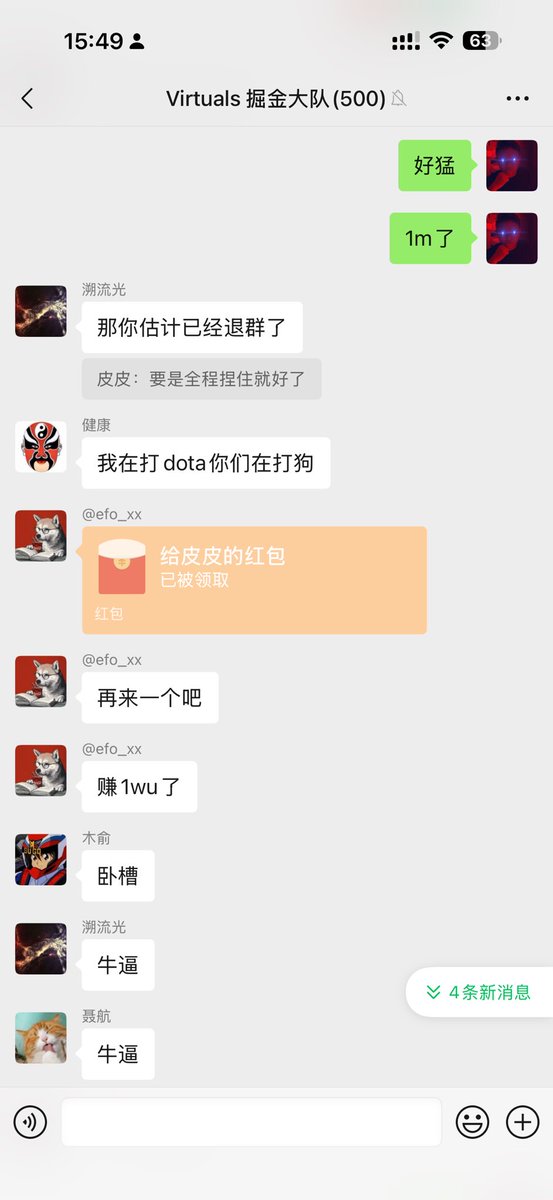Tap the quoted reply from 皮皮

[x=201, y=379]
